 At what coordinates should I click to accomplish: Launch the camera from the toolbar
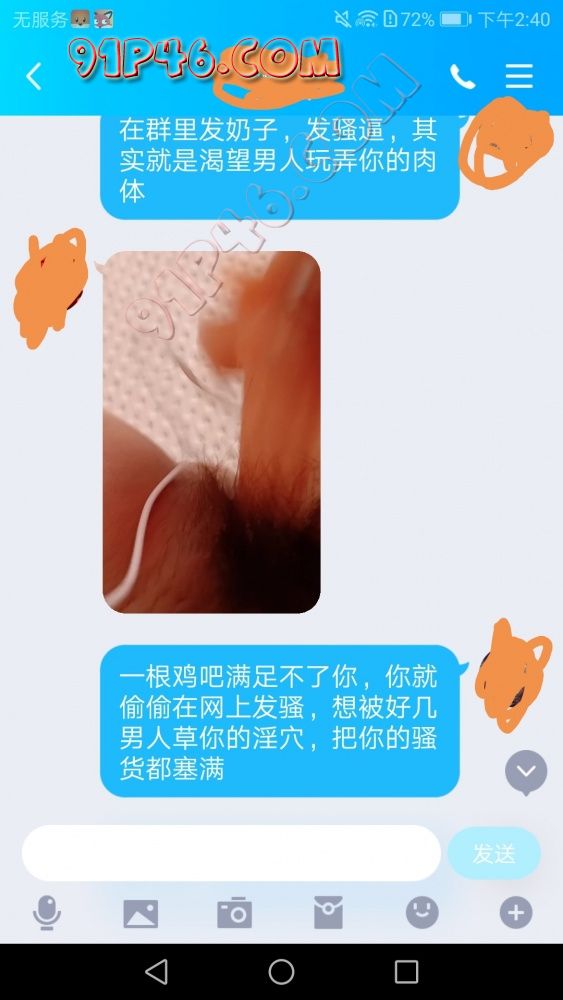click(234, 913)
